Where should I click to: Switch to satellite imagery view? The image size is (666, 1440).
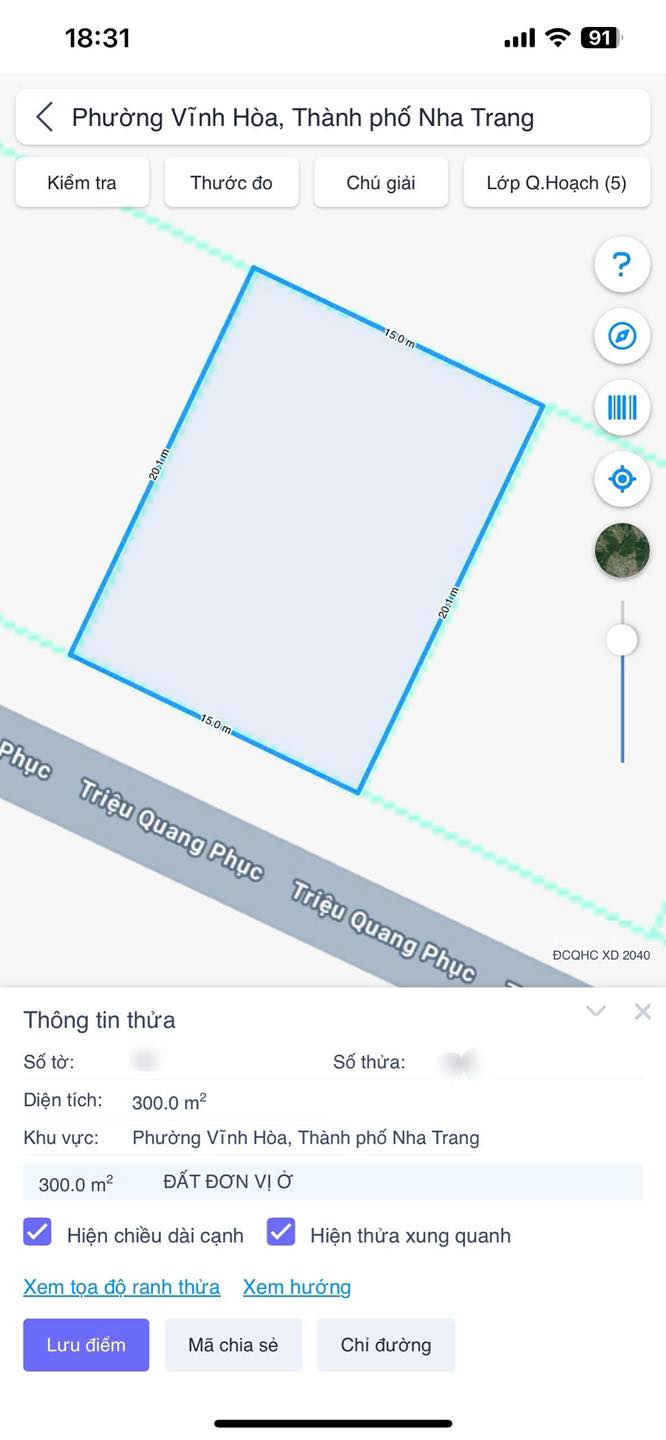click(622, 550)
